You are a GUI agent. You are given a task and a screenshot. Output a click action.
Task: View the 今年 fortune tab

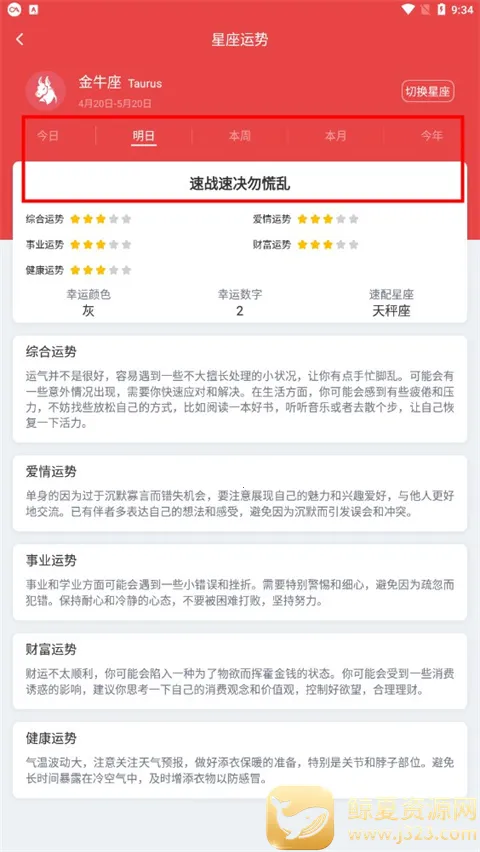(432, 136)
